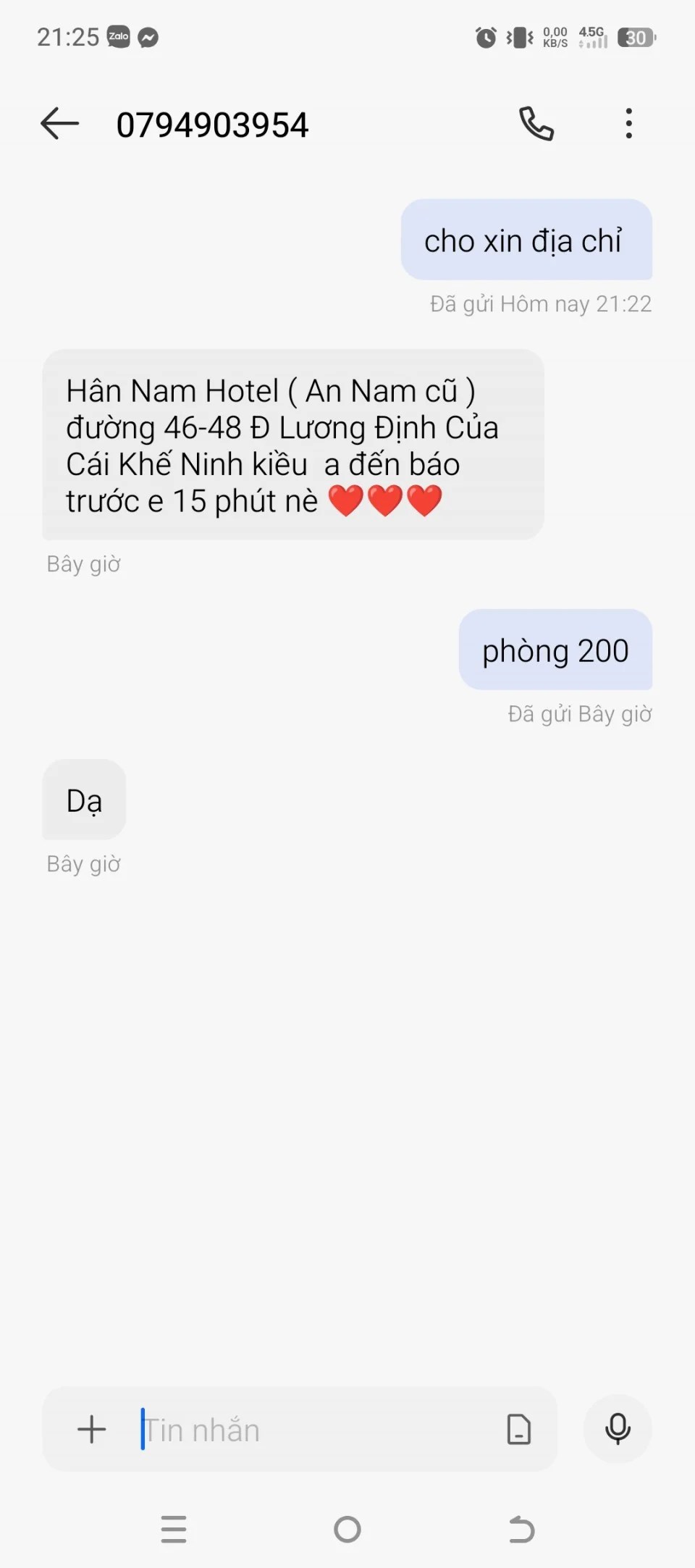This screenshot has width=695, height=1568.
Task: Switch SIM using the SIM card icon
Action: click(x=518, y=1430)
